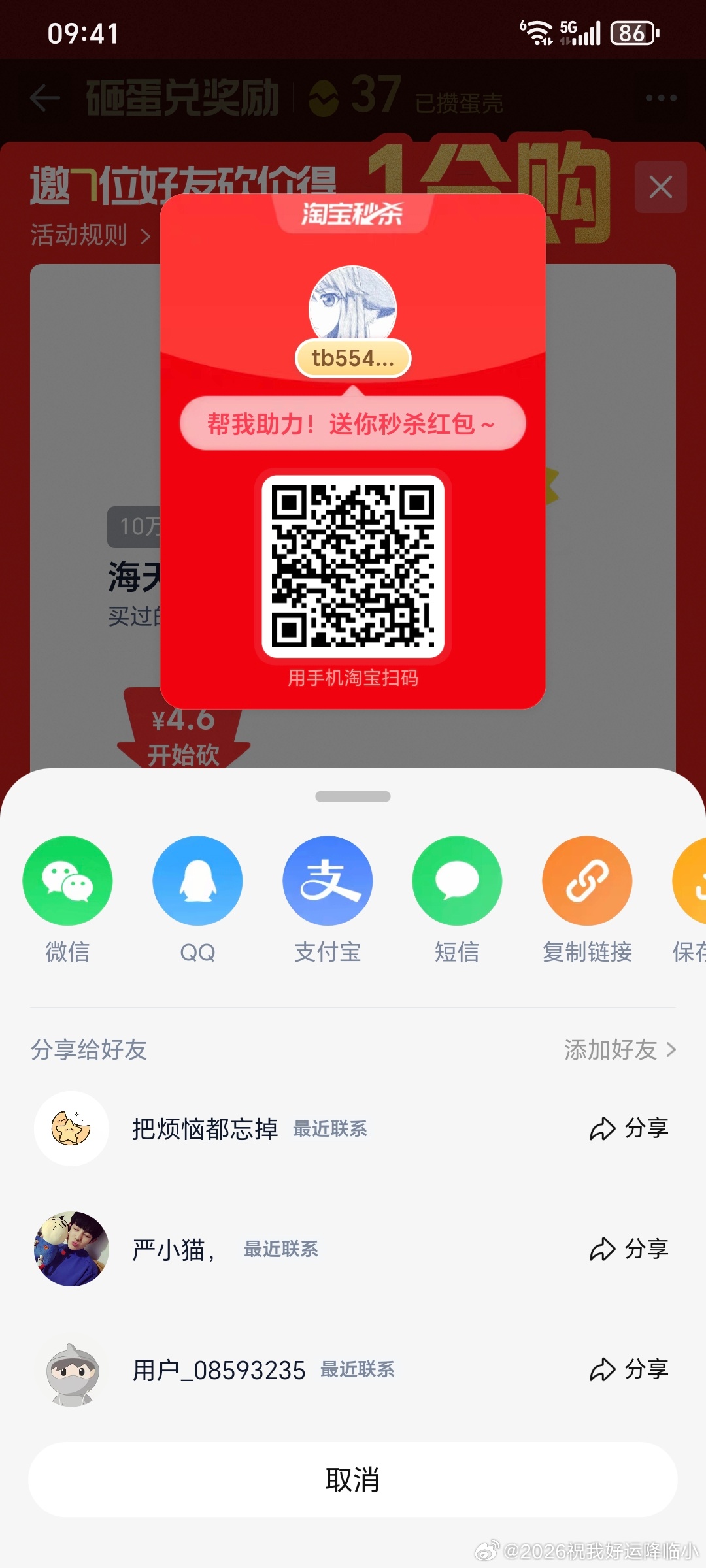
Task: Tap 取消 to cancel sharing
Action: (353, 1480)
